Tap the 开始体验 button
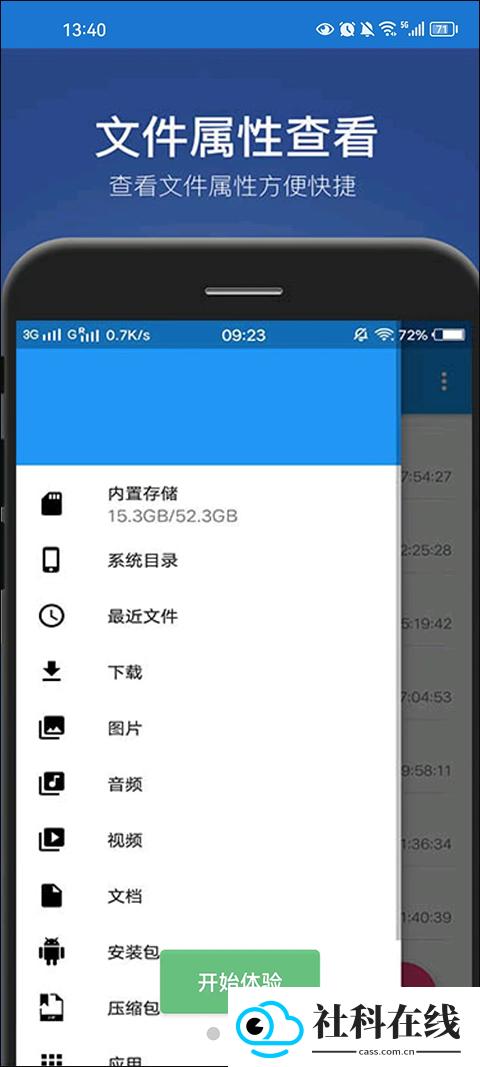 (240, 981)
